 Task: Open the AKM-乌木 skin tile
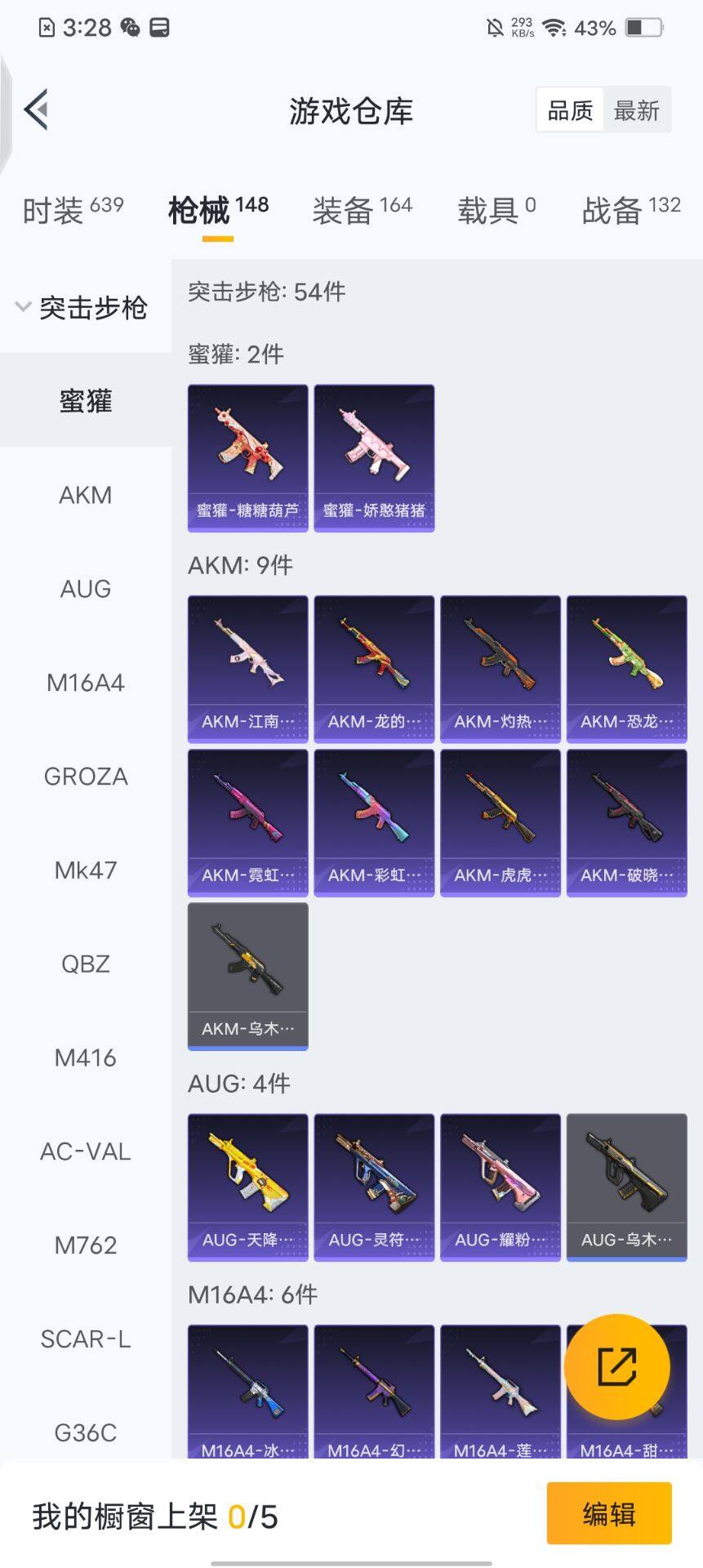tap(248, 976)
